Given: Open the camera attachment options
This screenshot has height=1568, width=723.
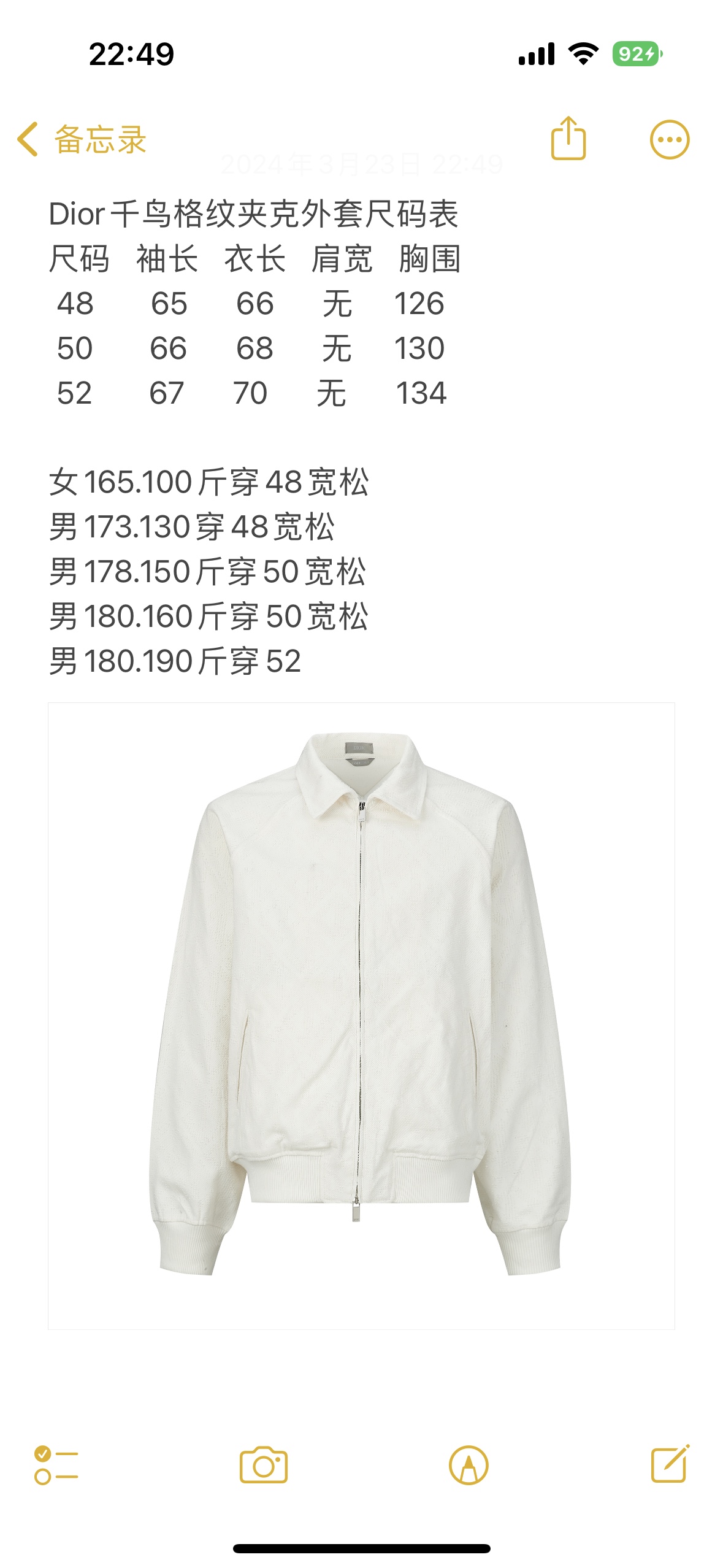Looking at the screenshot, I should coord(263,1465).
